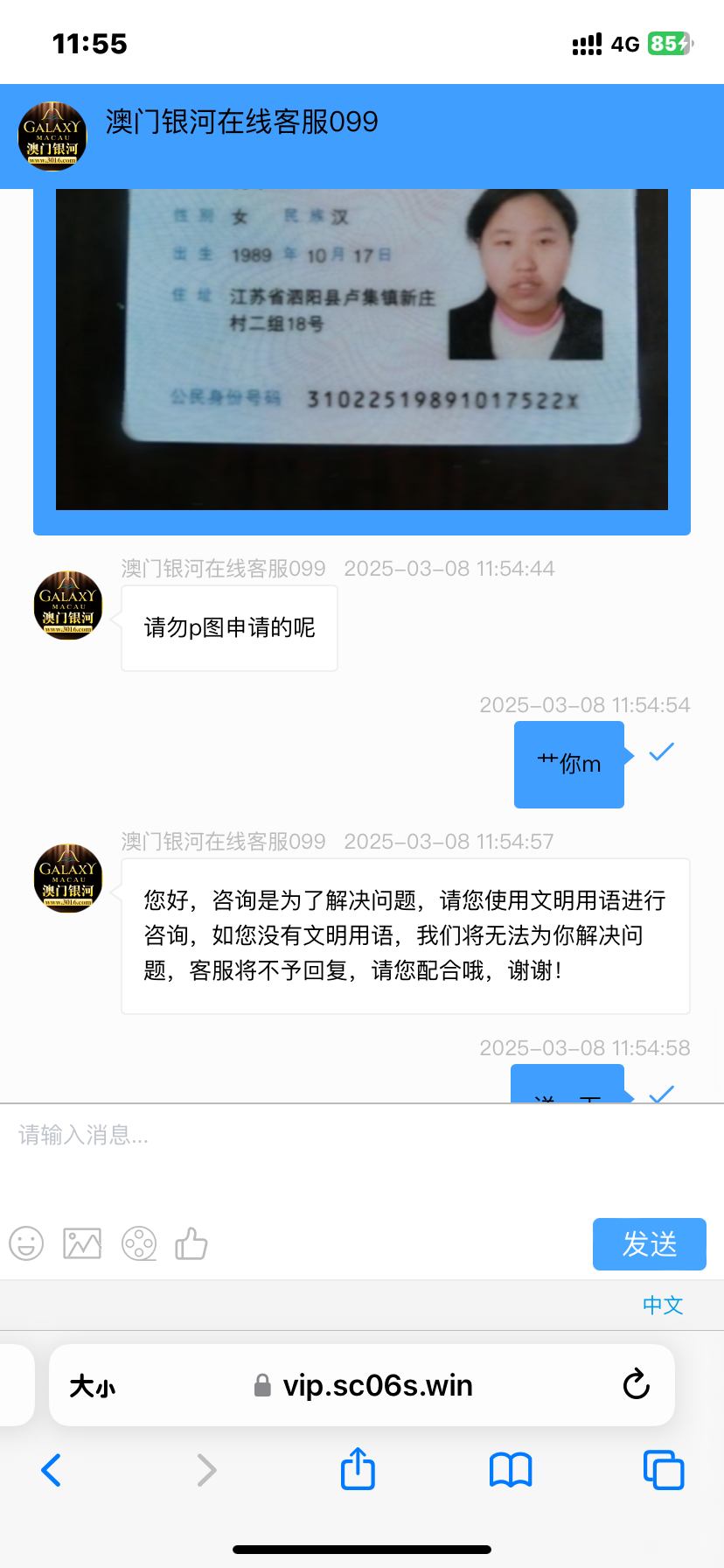724x1568 pixels.
Task: Go back to previous page in Safari
Action: pos(52,1470)
